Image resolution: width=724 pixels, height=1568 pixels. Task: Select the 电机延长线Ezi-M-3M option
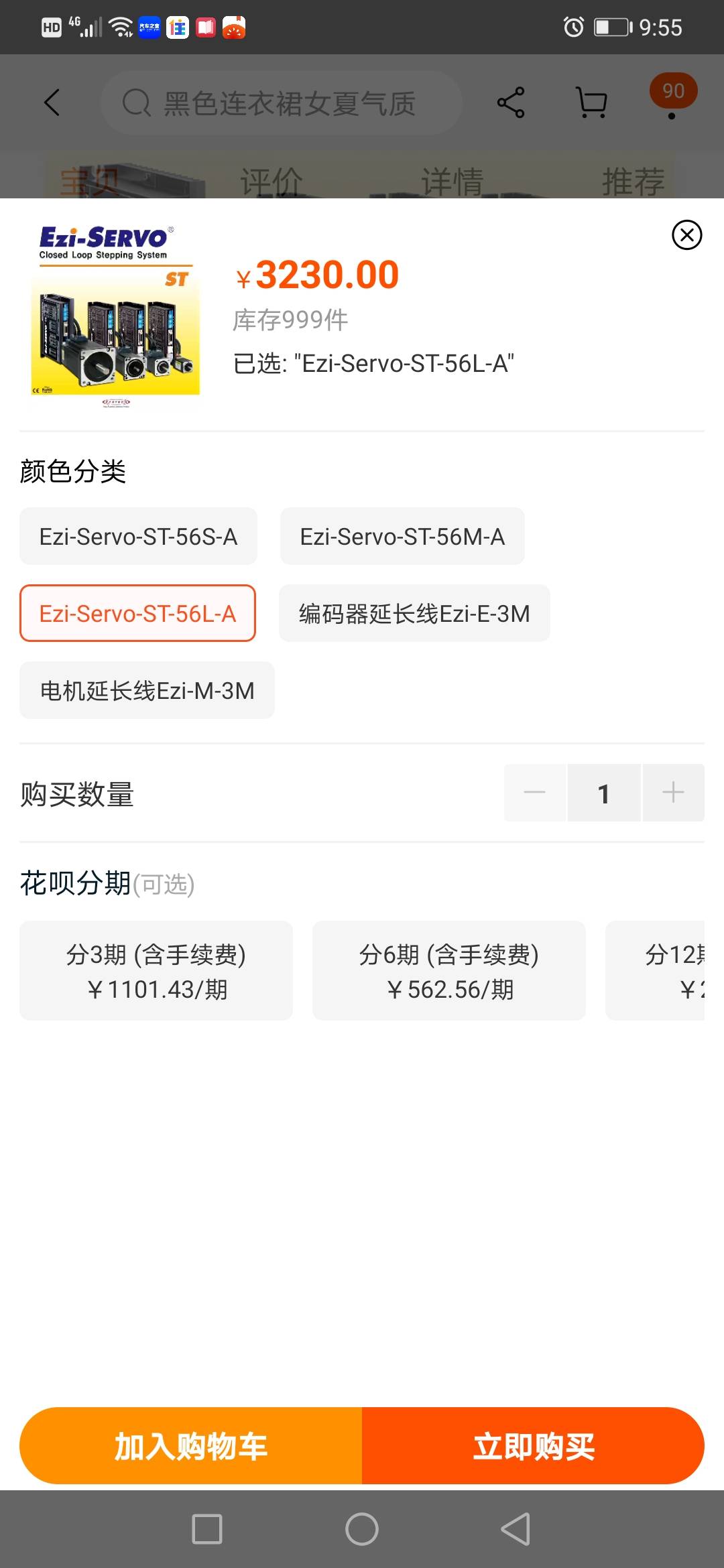tap(147, 690)
